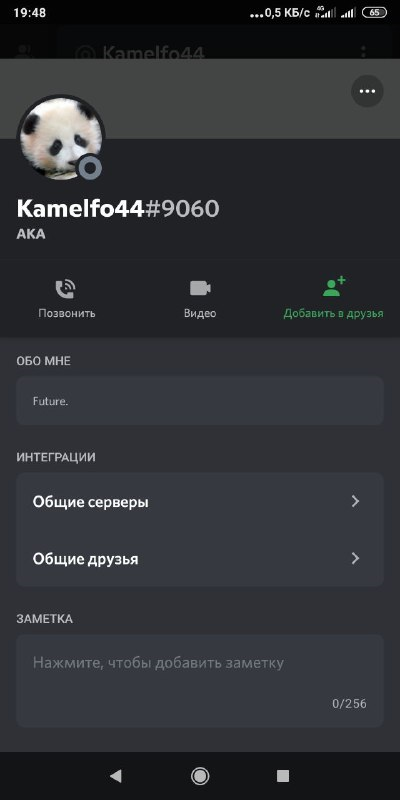Go to home screen via system home button
Viewport: 400px width, 800px height.
point(199,776)
